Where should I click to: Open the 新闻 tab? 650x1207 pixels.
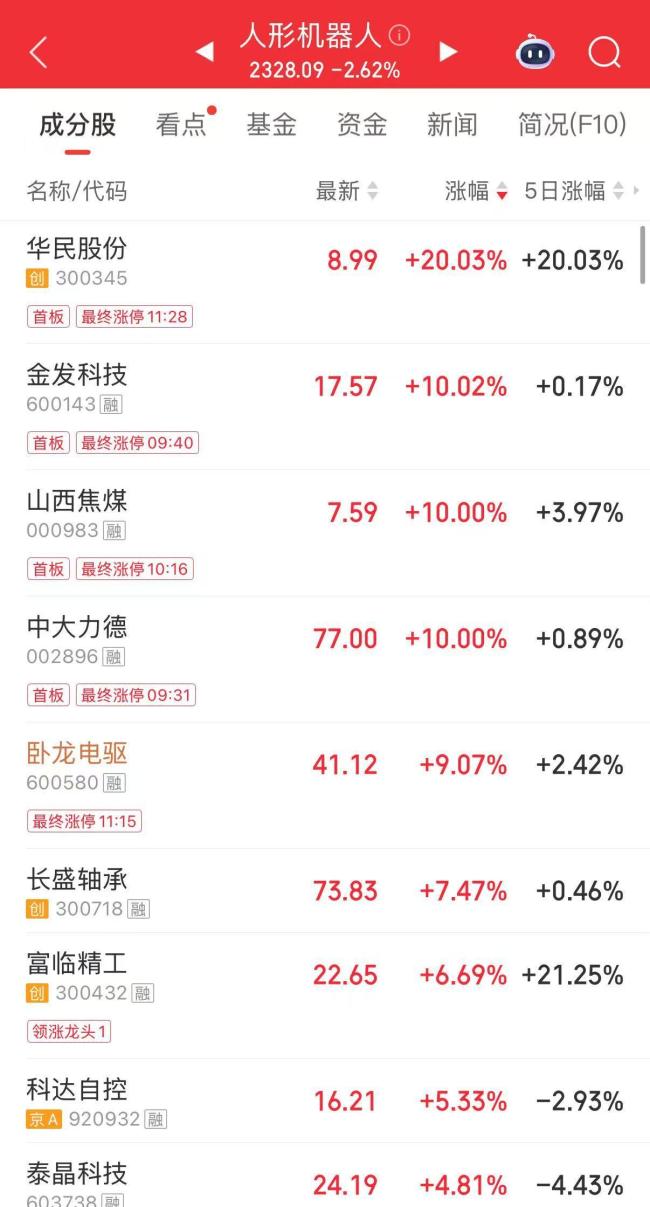451,125
